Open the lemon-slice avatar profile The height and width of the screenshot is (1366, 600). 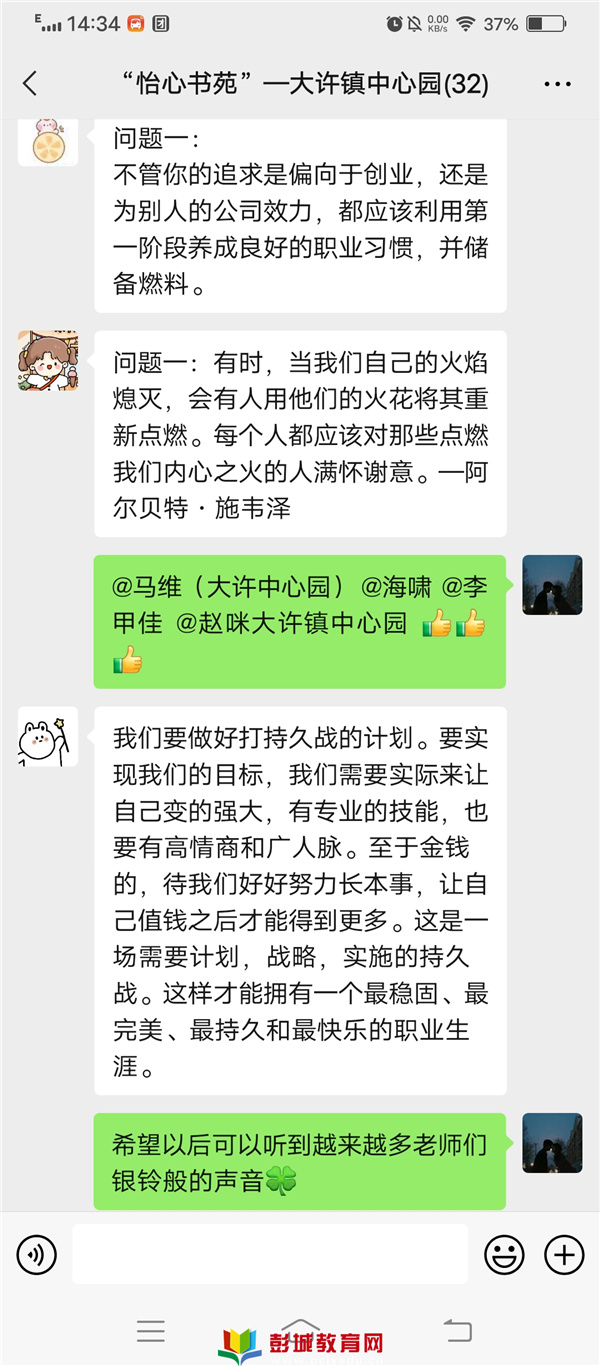48,142
